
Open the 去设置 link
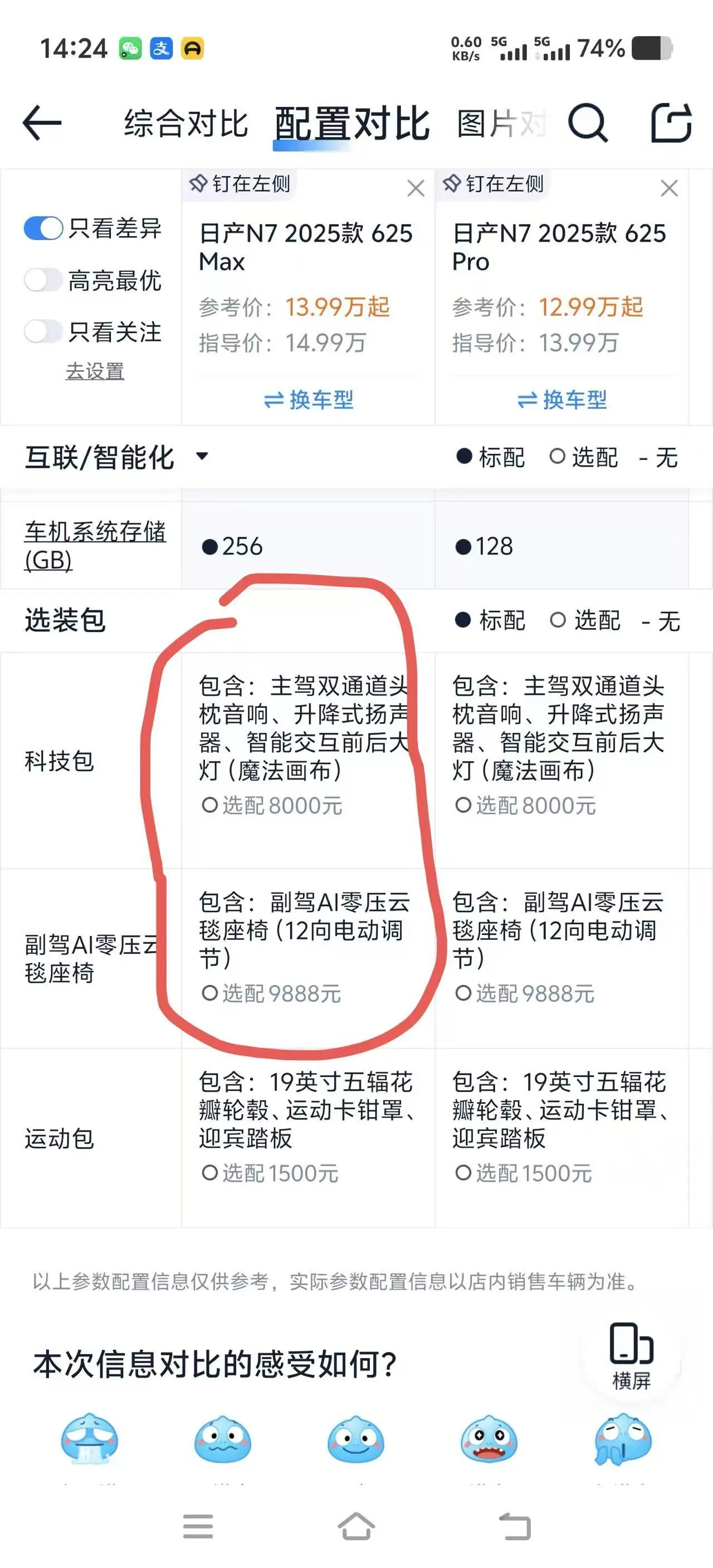point(95,371)
